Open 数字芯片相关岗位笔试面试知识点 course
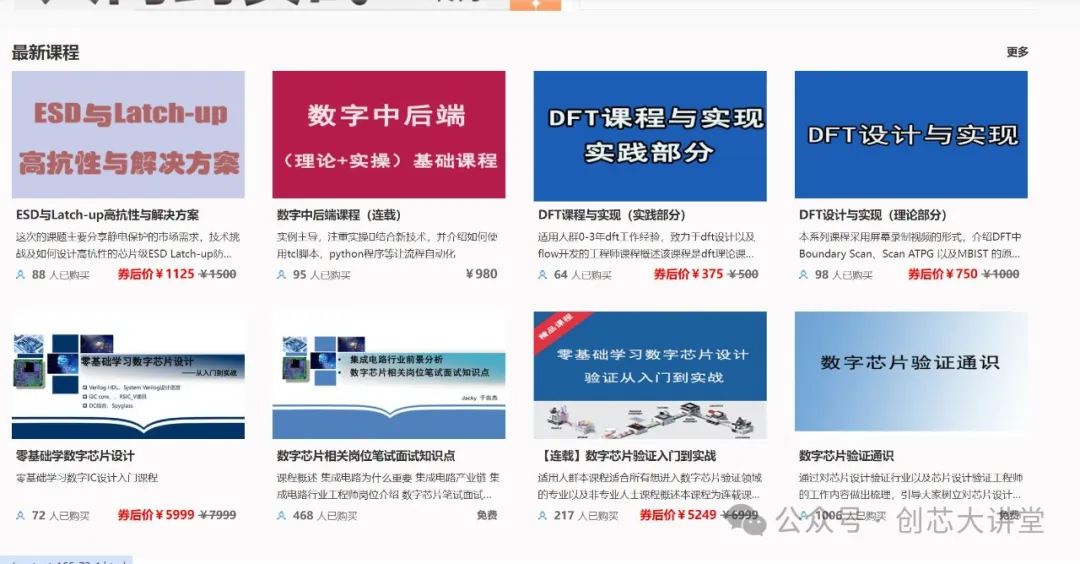This screenshot has height=564, width=1080. click(388, 376)
